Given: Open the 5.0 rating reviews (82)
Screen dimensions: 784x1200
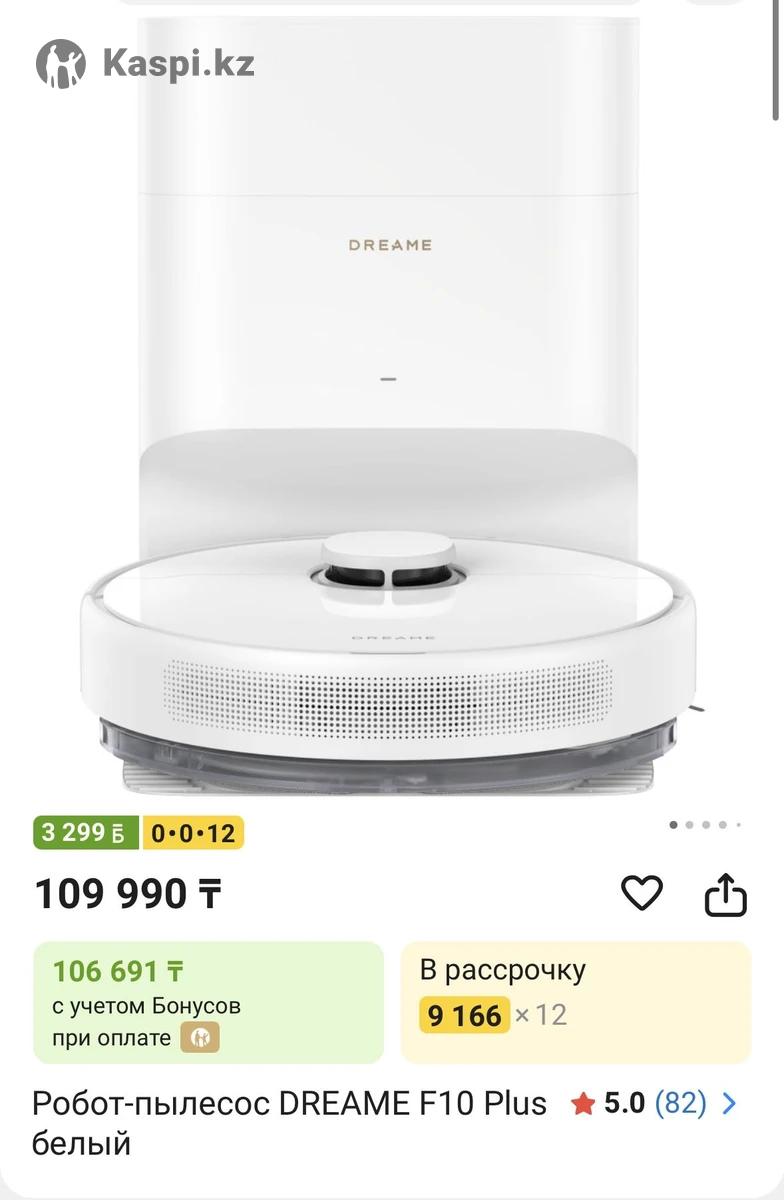Looking at the screenshot, I should pos(655,1104).
